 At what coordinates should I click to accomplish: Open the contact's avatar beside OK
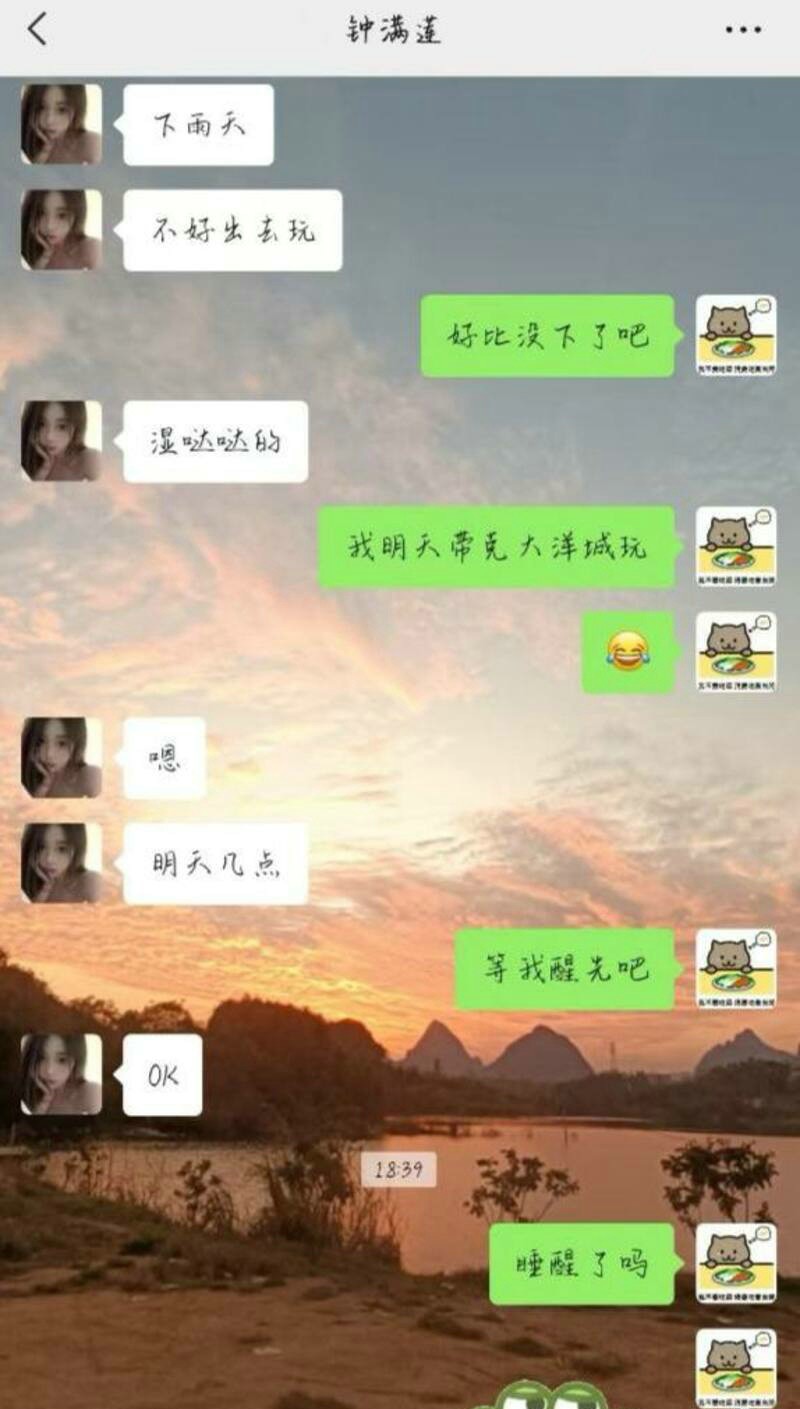(61, 1074)
